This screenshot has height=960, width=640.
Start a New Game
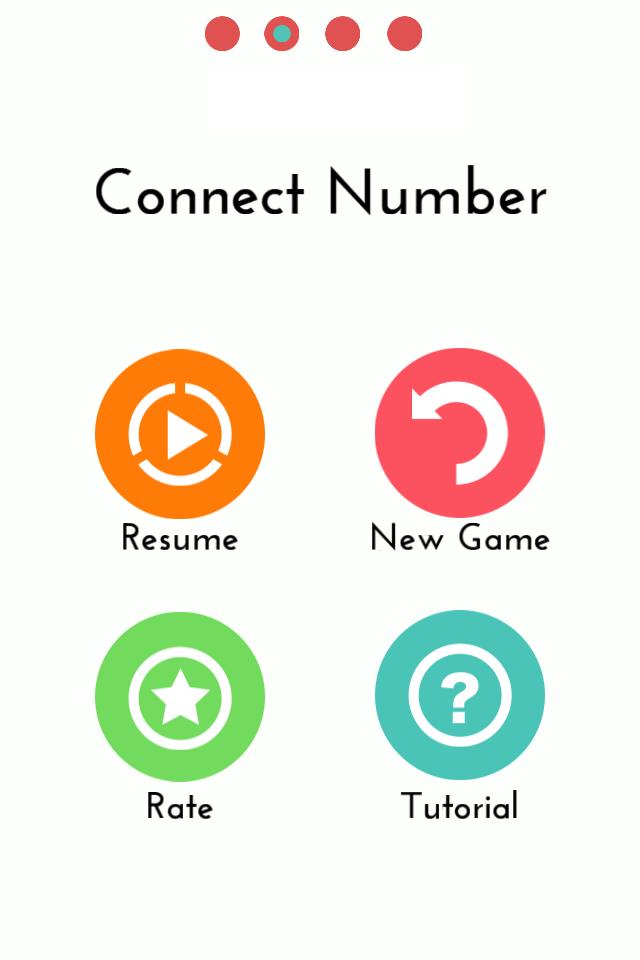click(460, 434)
